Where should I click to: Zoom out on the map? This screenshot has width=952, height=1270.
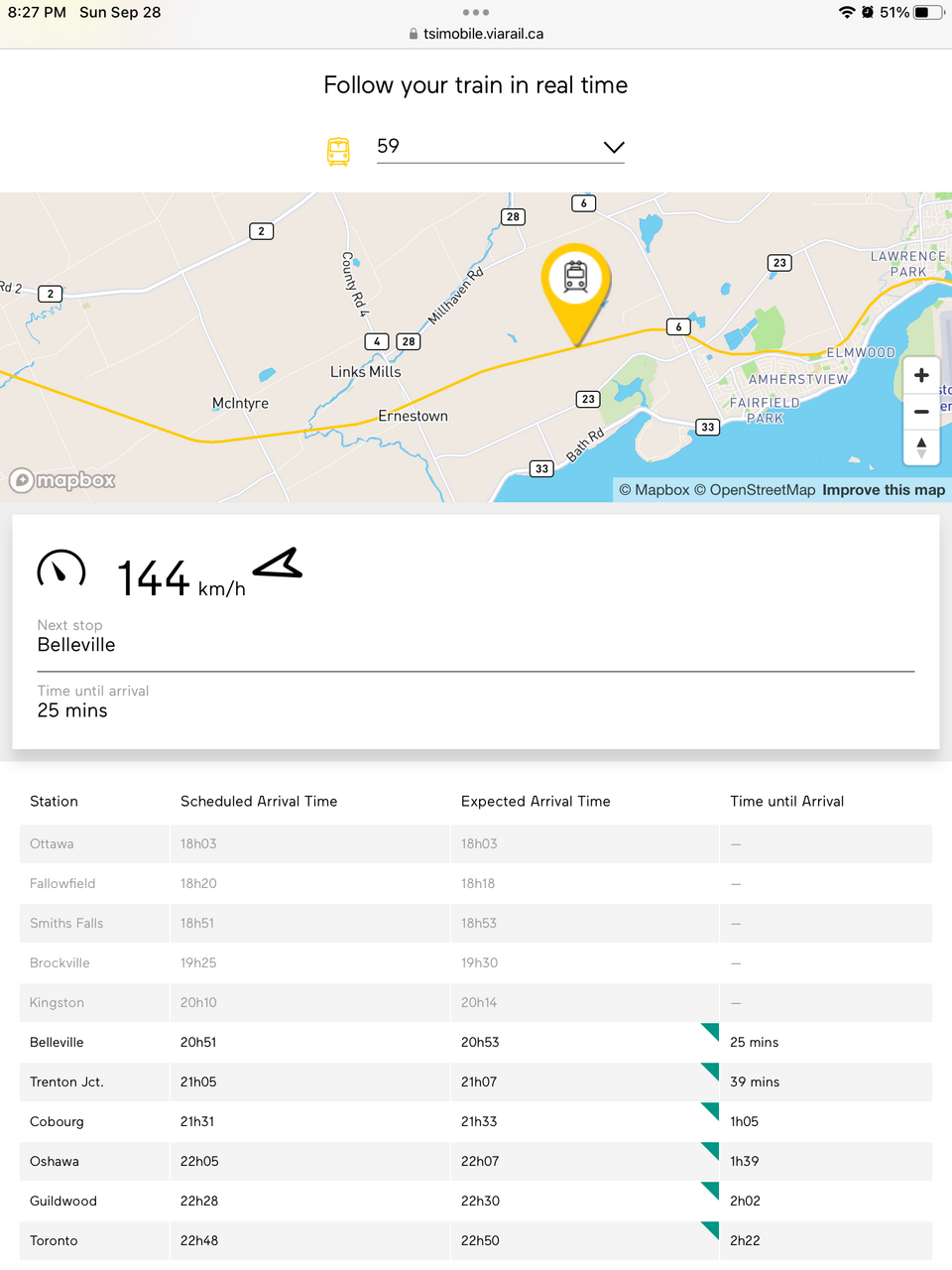click(x=921, y=411)
